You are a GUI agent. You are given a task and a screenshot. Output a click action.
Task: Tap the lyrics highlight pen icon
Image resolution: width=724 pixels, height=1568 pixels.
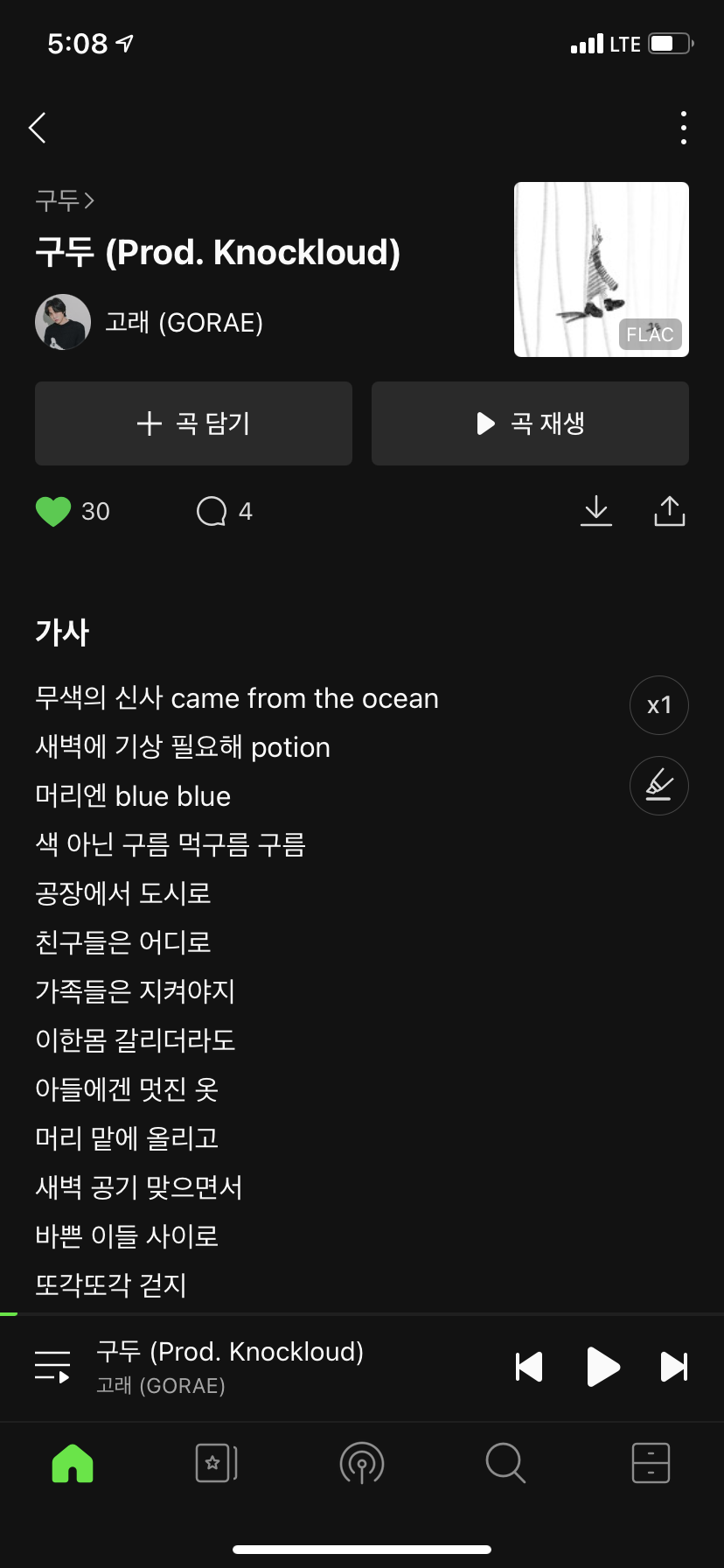[x=659, y=786]
